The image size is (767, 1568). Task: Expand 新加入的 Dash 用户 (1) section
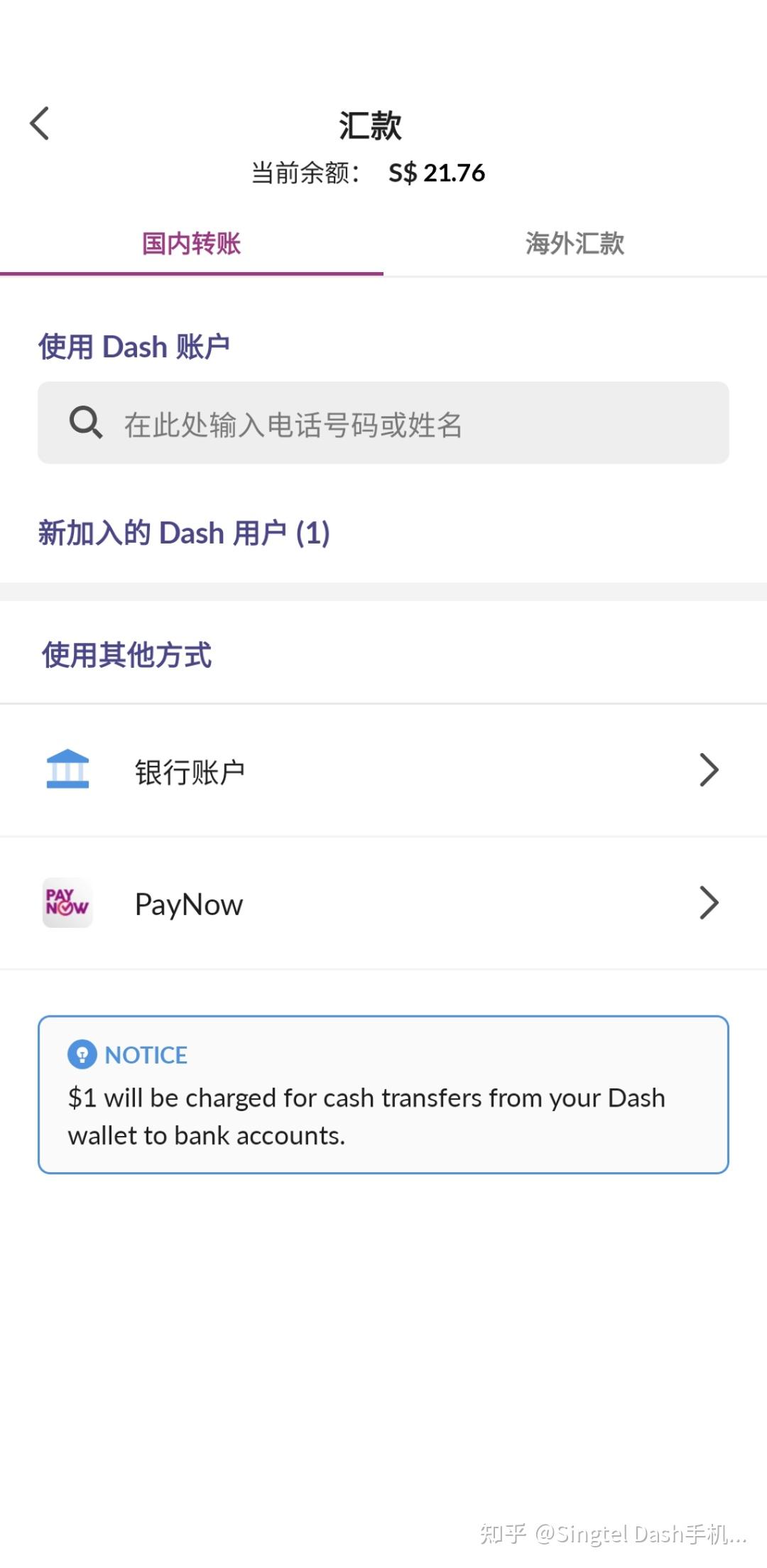pyautogui.click(x=183, y=531)
